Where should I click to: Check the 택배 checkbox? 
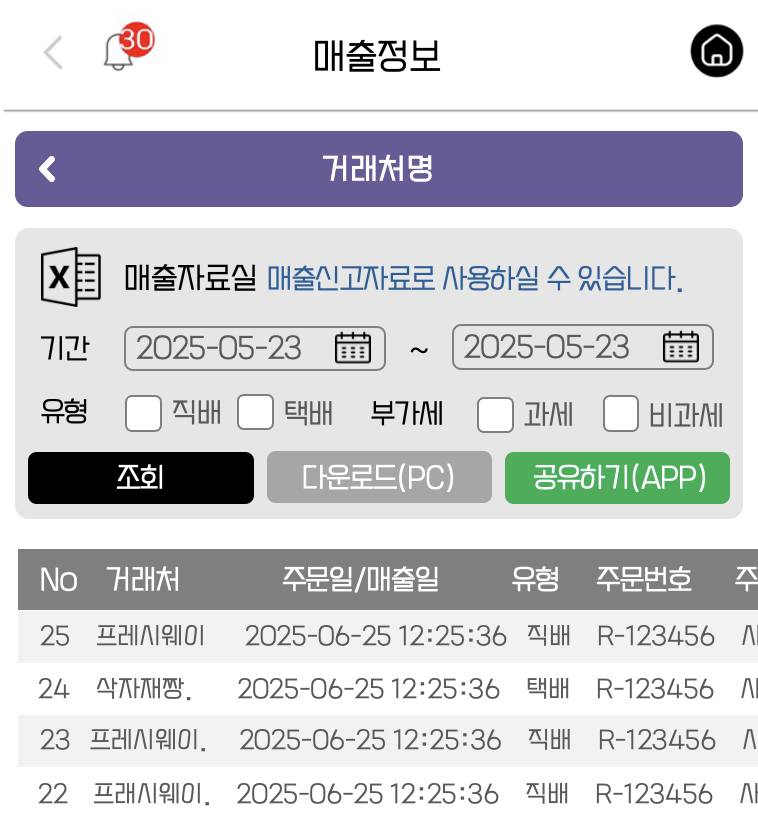click(255, 413)
